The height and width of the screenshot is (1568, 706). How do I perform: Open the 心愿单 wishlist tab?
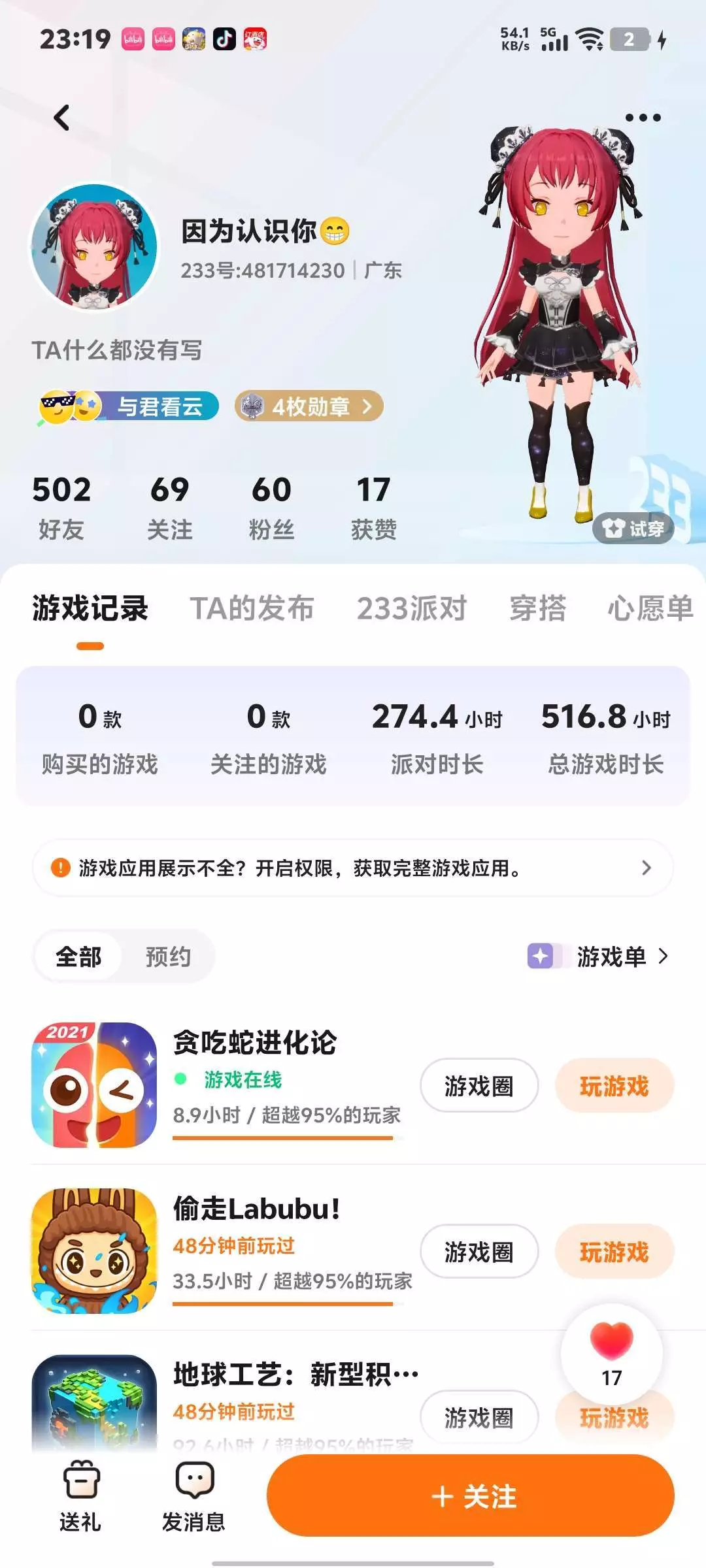pos(650,608)
